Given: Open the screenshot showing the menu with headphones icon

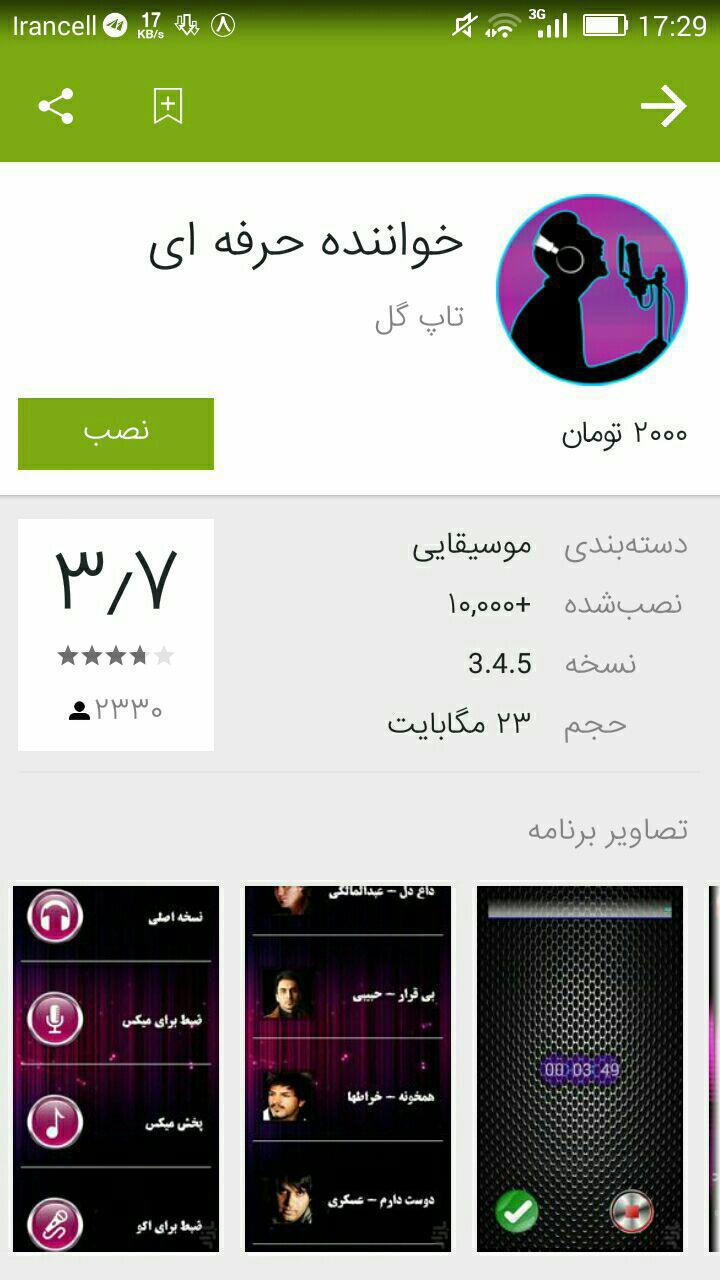Looking at the screenshot, I should coord(116,1068).
